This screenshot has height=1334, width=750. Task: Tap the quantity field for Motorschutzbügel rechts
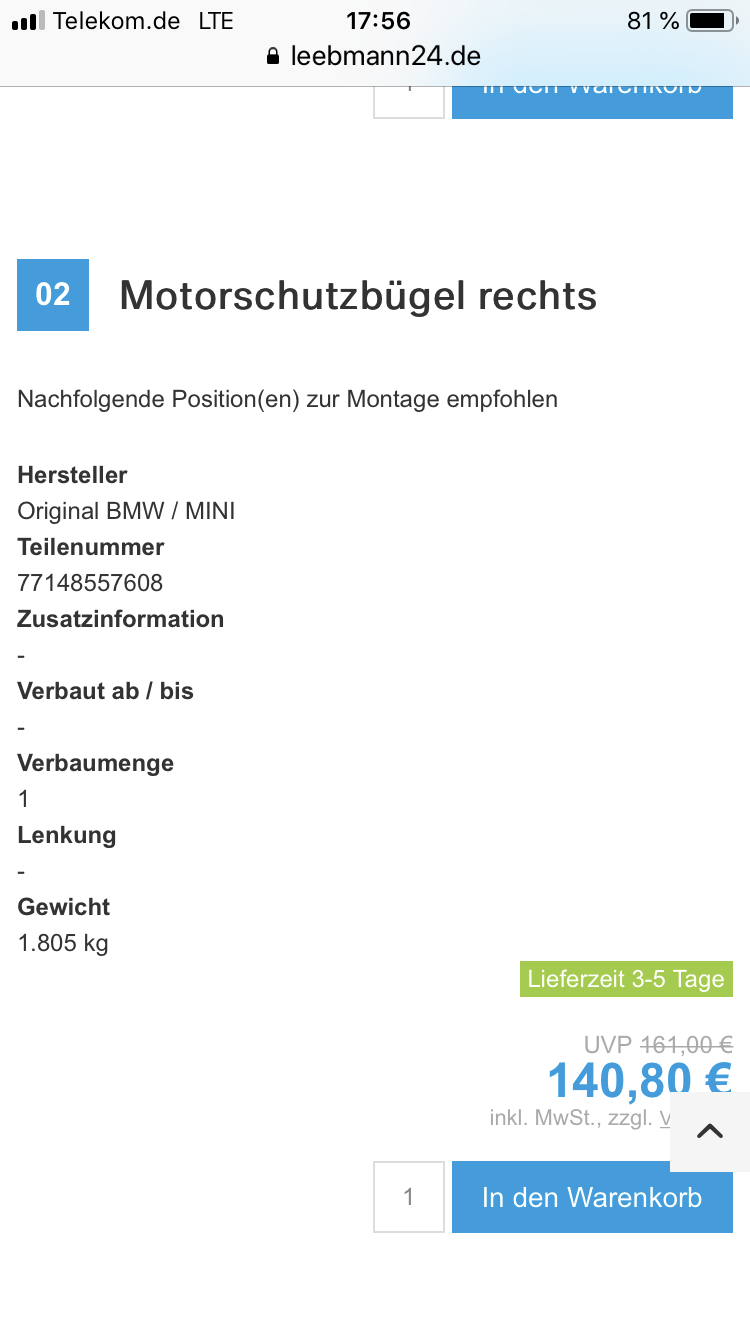[408, 1197]
